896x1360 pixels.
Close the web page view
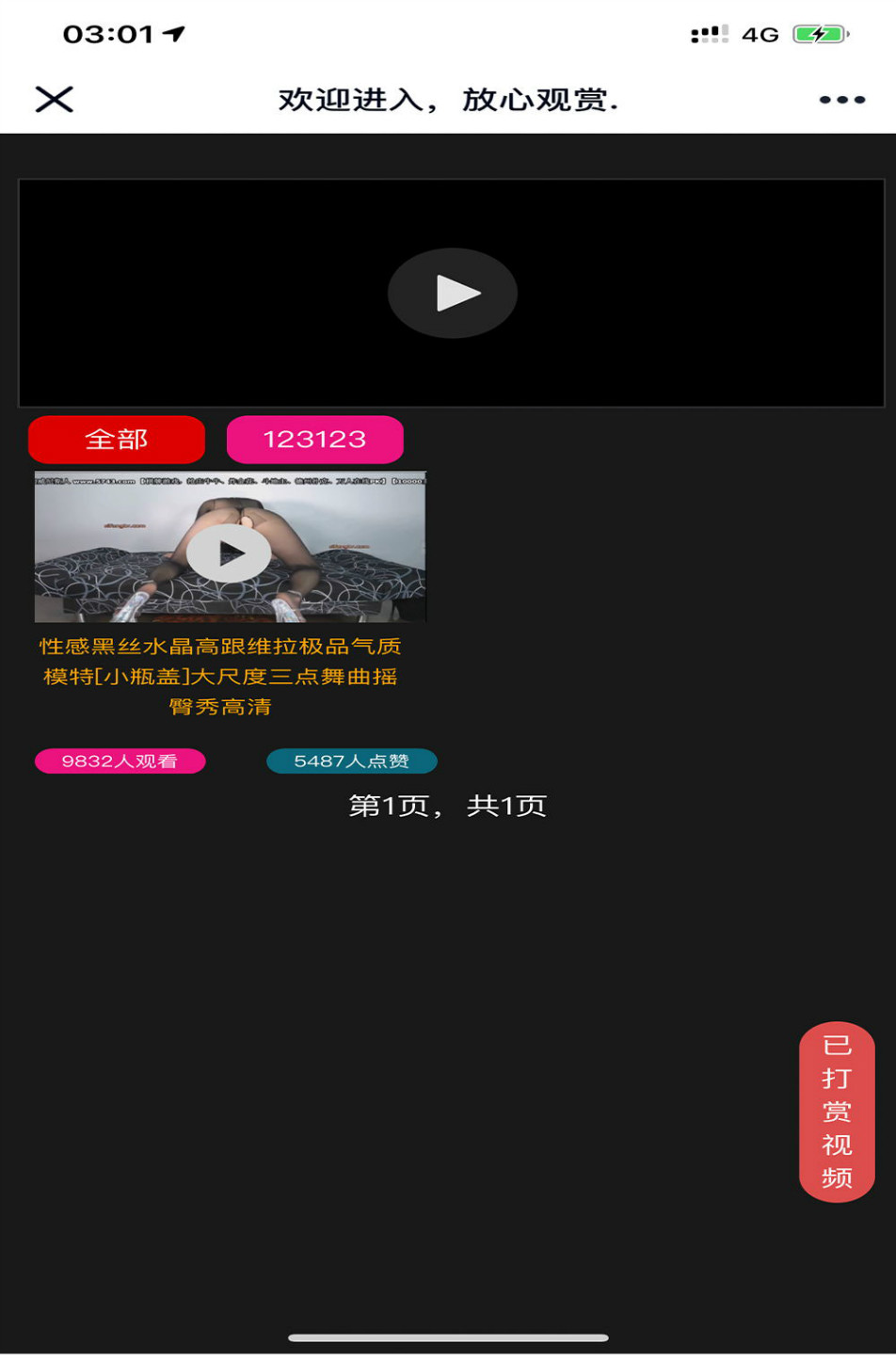pos(54,99)
